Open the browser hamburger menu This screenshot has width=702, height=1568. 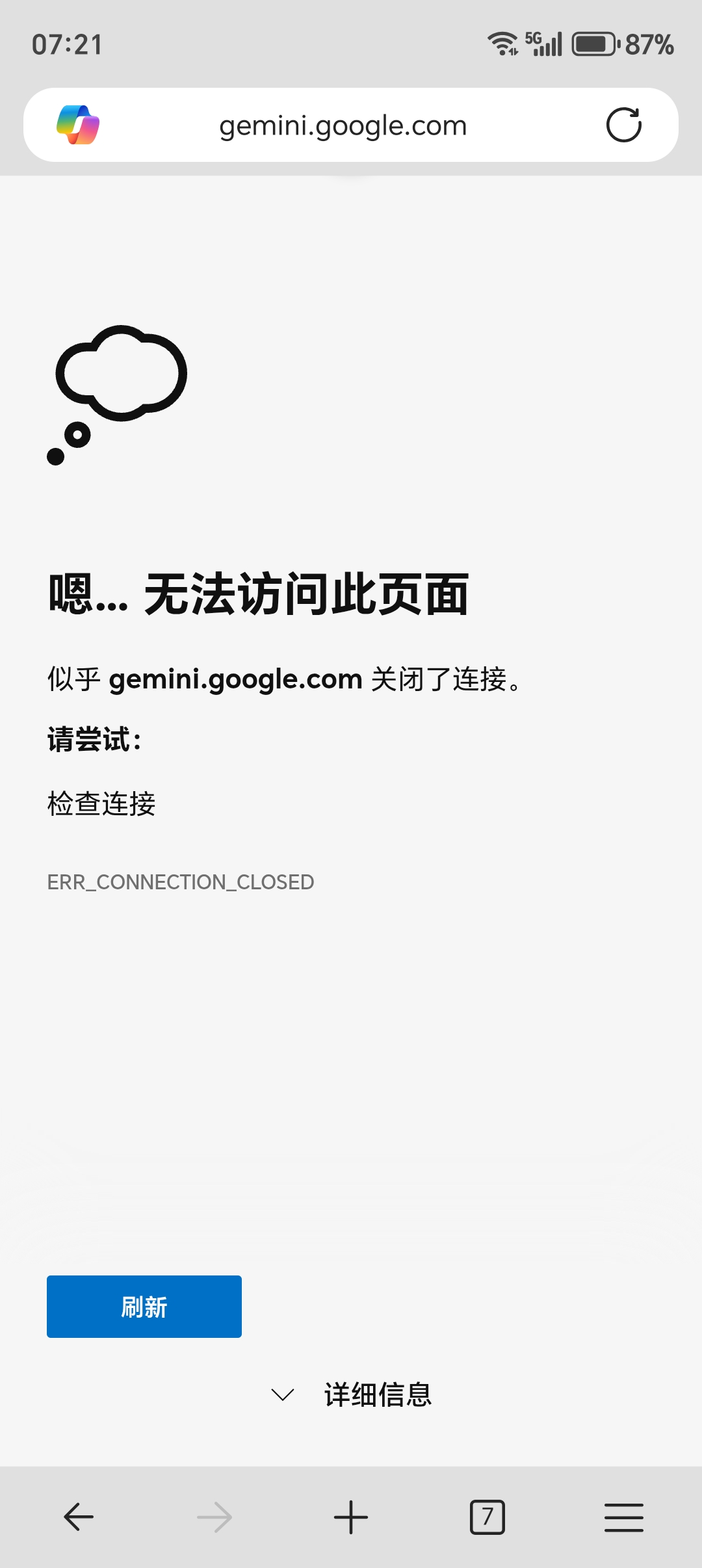coord(623,1517)
